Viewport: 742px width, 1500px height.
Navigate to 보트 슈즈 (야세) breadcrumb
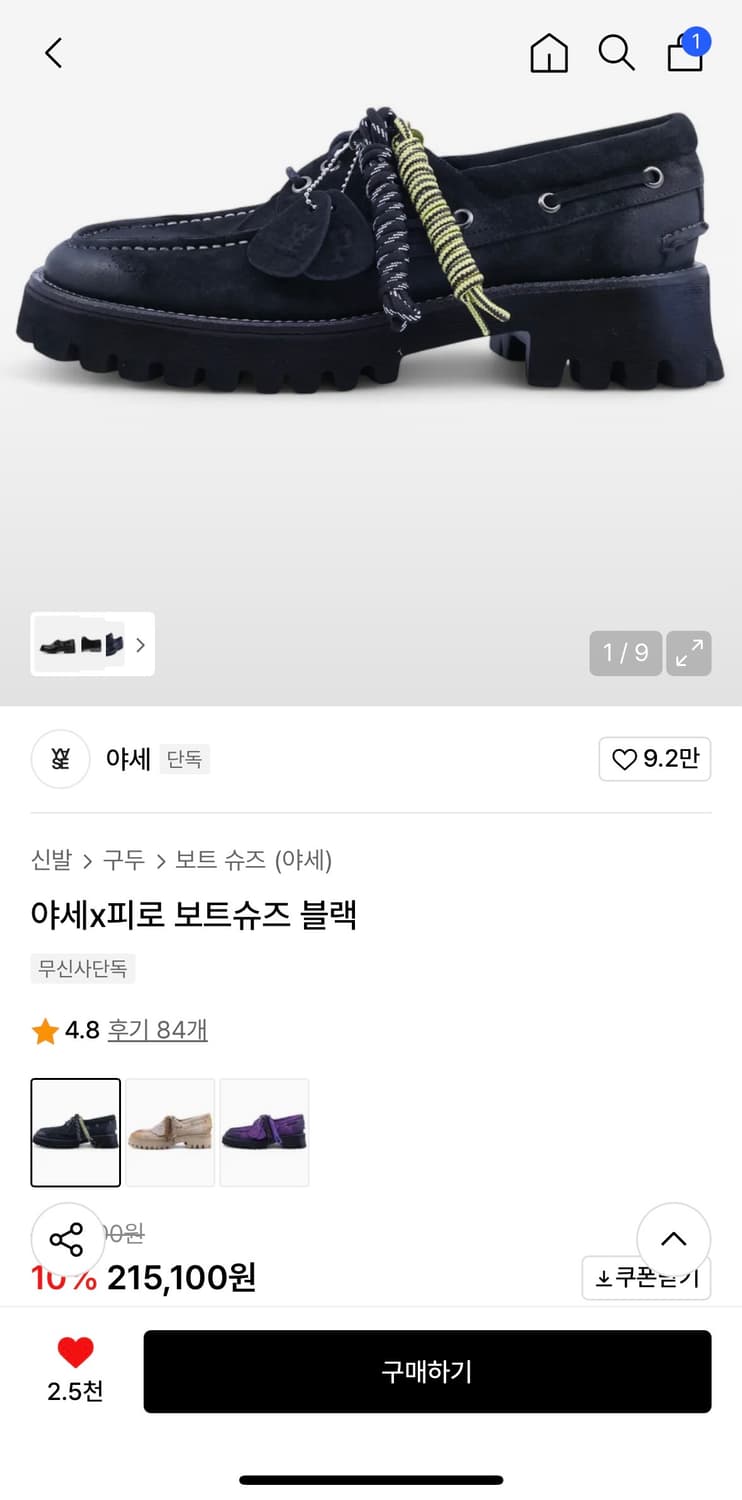pos(250,861)
